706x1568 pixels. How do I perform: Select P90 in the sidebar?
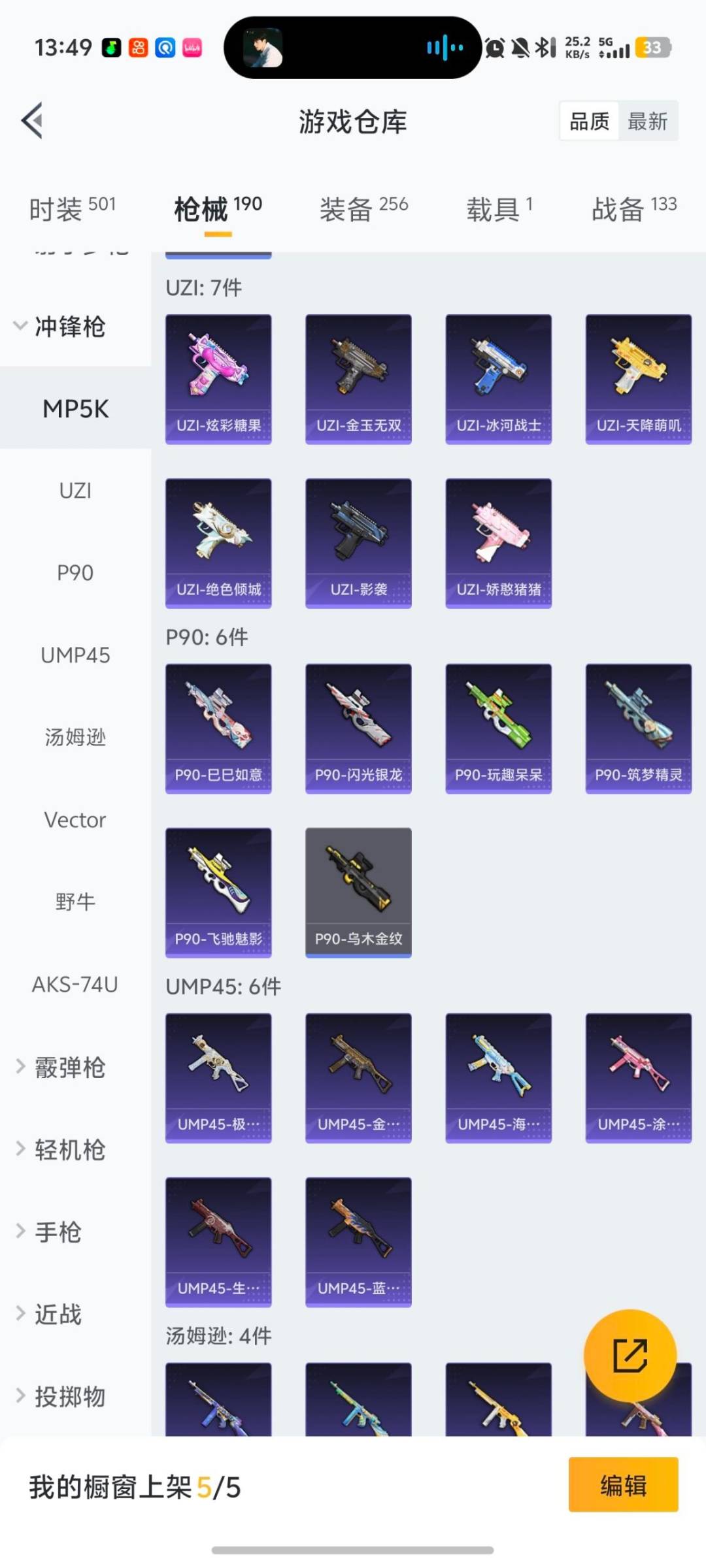[75, 573]
